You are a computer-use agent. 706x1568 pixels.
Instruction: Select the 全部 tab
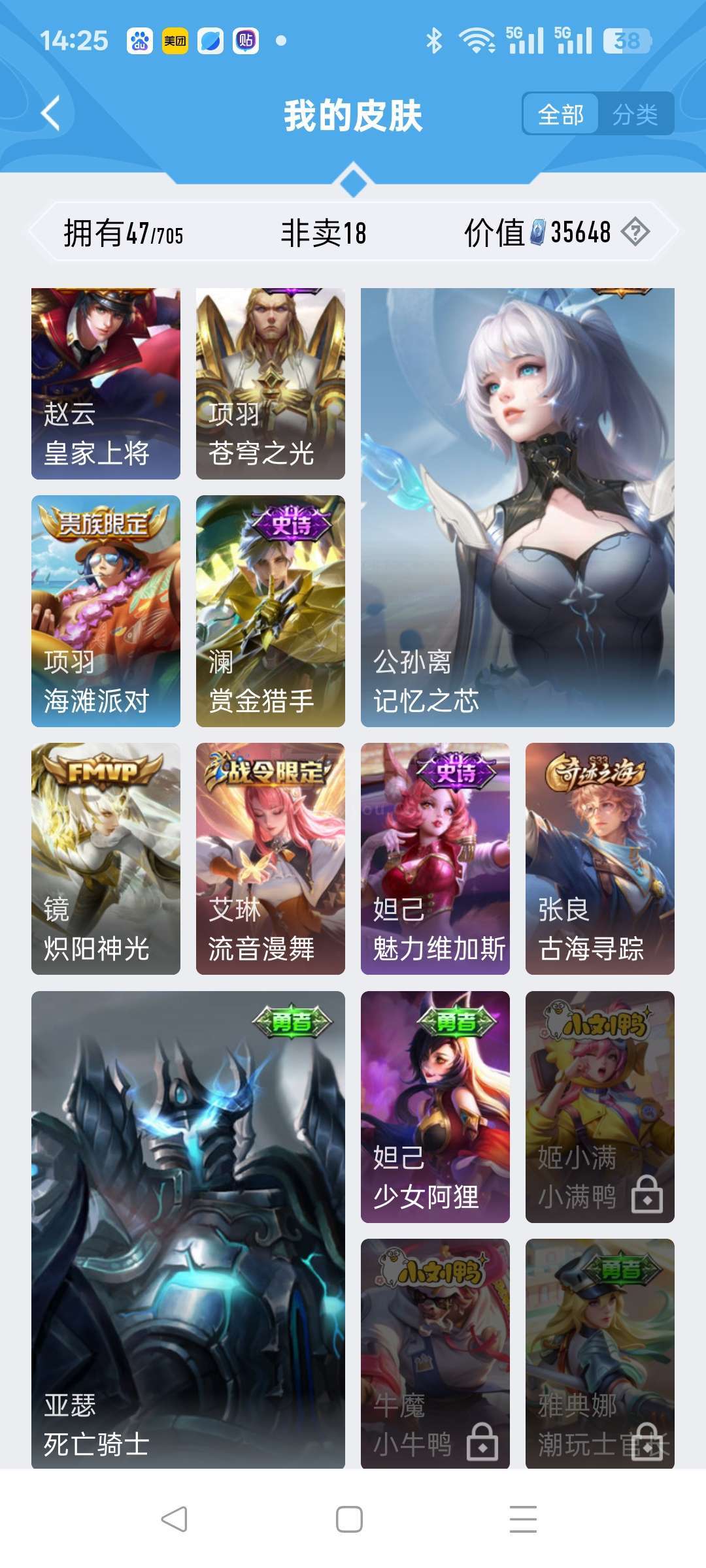tap(561, 114)
